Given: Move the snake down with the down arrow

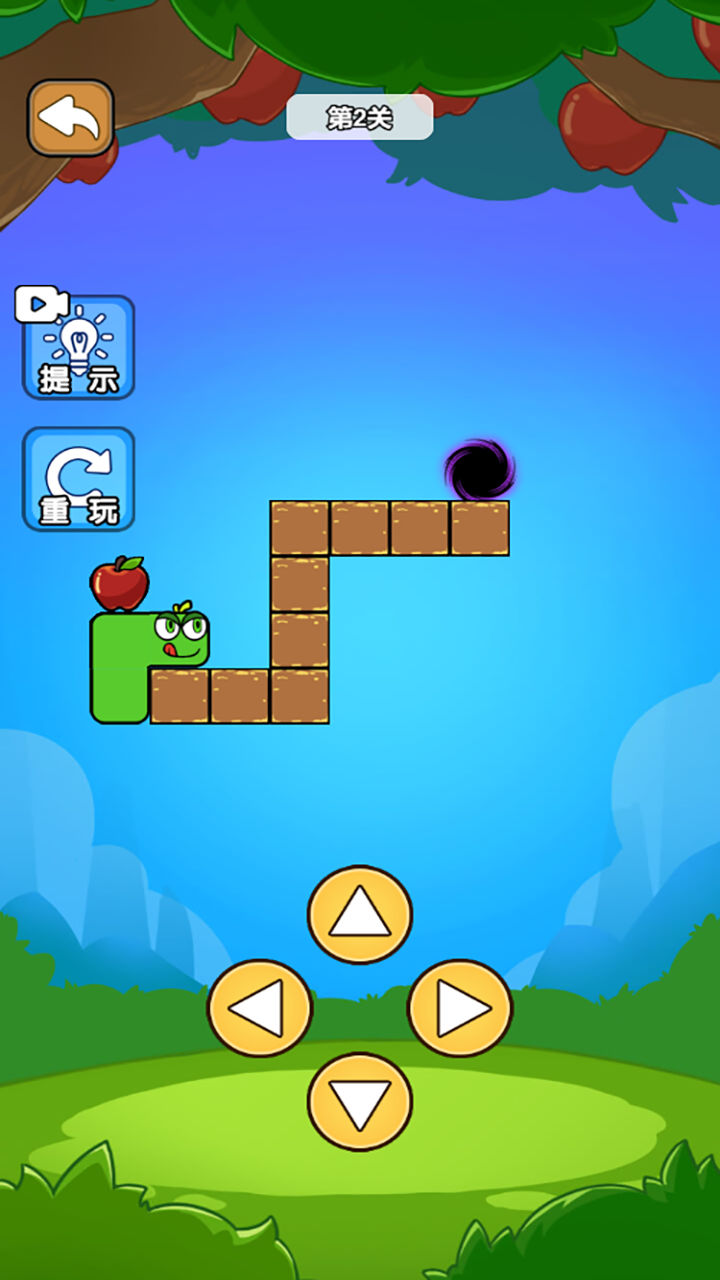Looking at the screenshot, I should point(360,1102).
